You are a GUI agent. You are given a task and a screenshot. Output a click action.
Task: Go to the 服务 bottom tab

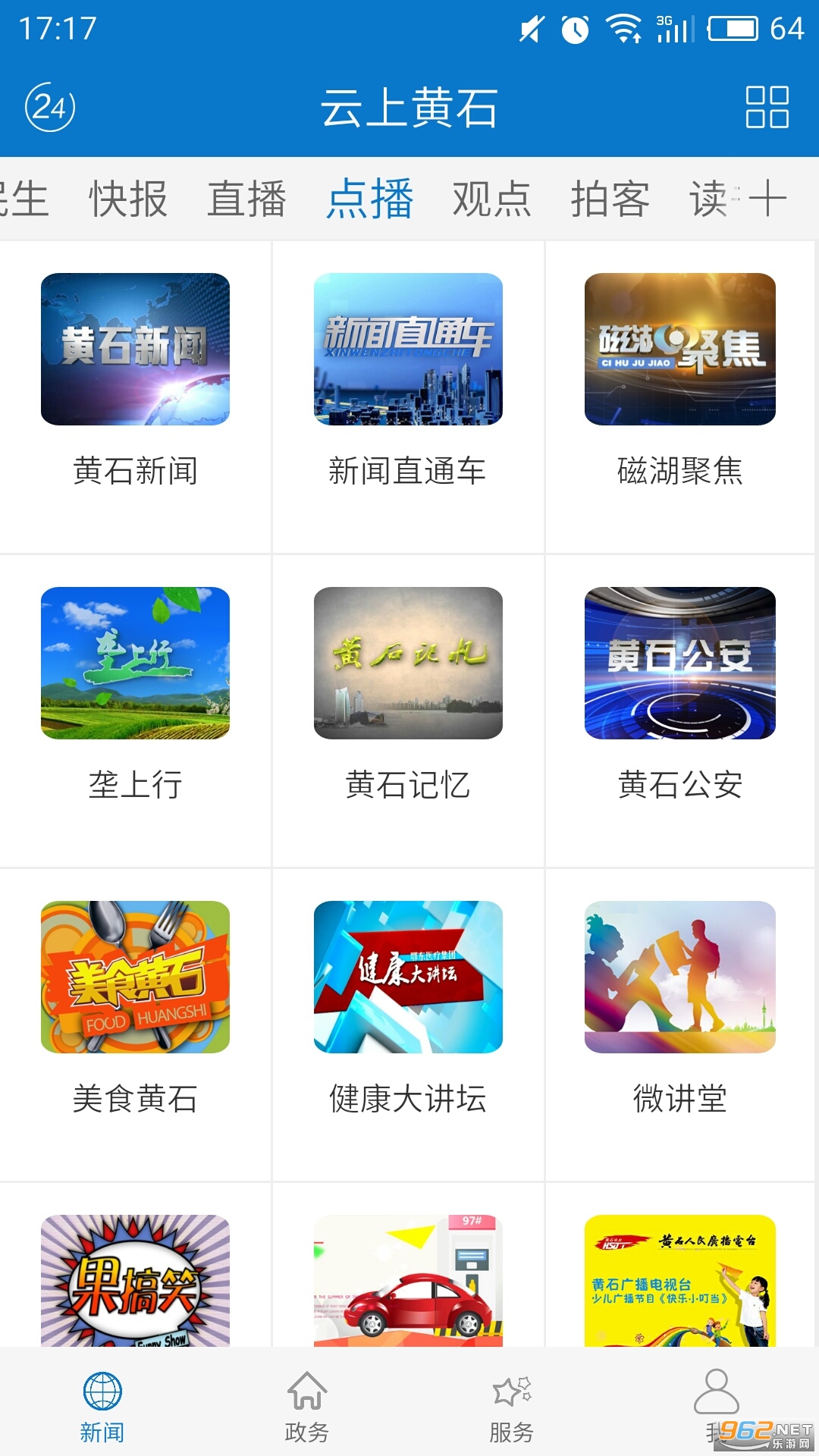512,1407
